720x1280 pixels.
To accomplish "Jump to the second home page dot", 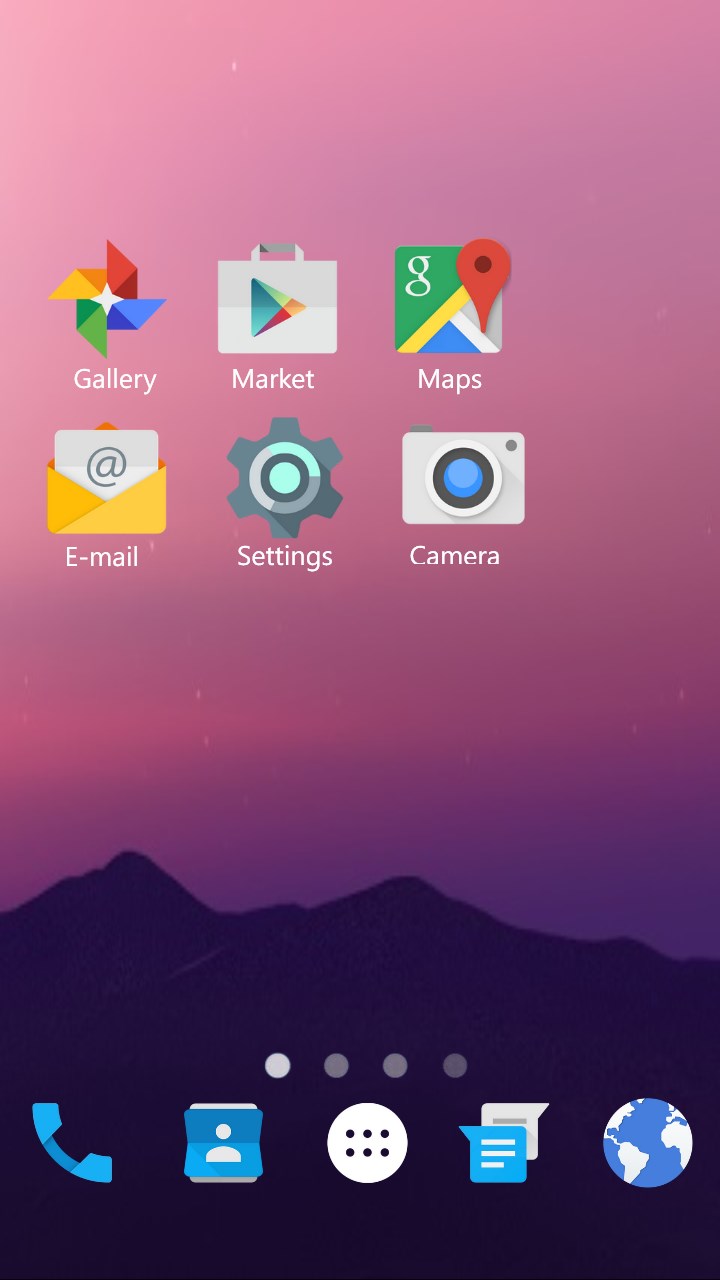I will (x=336, y=1066).
